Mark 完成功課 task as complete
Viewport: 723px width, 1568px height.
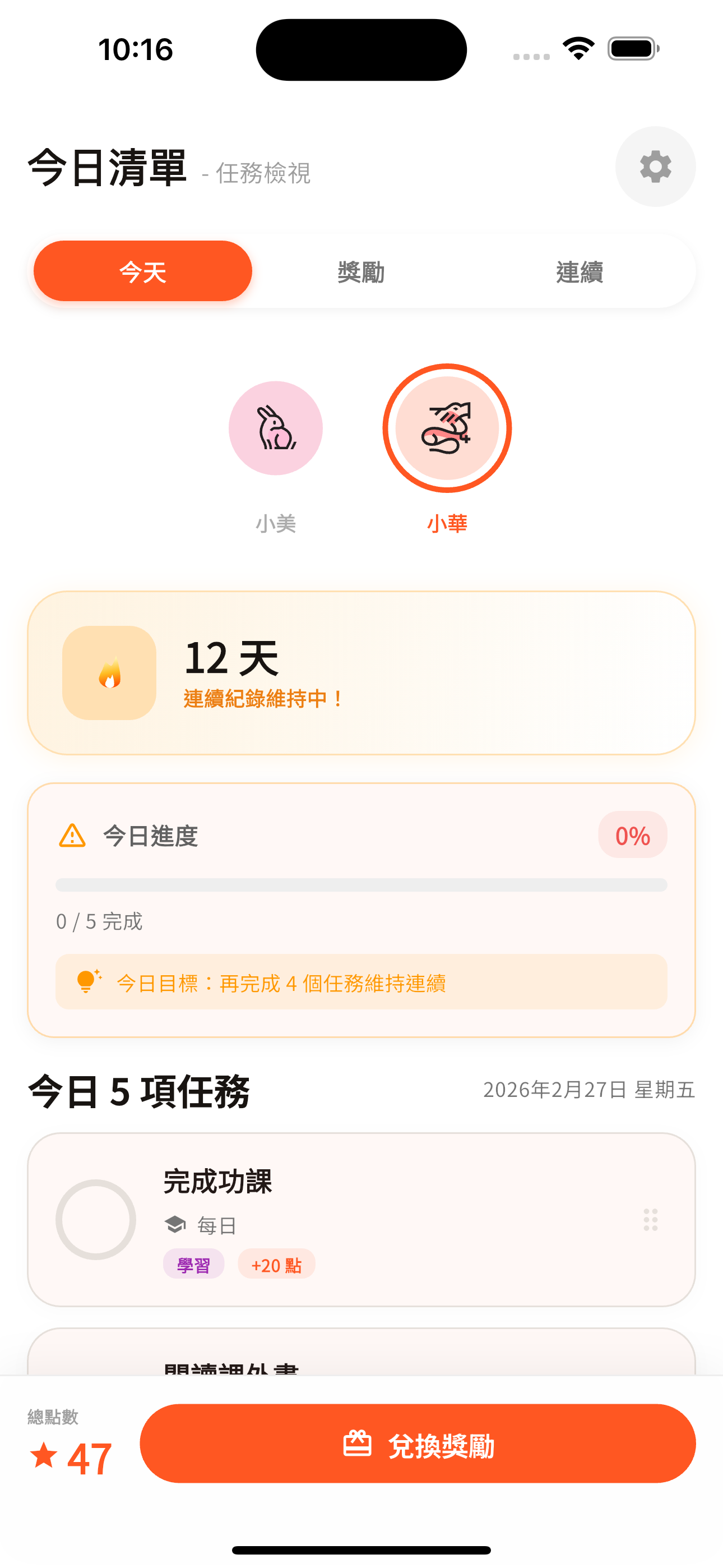click(96, 1219)
